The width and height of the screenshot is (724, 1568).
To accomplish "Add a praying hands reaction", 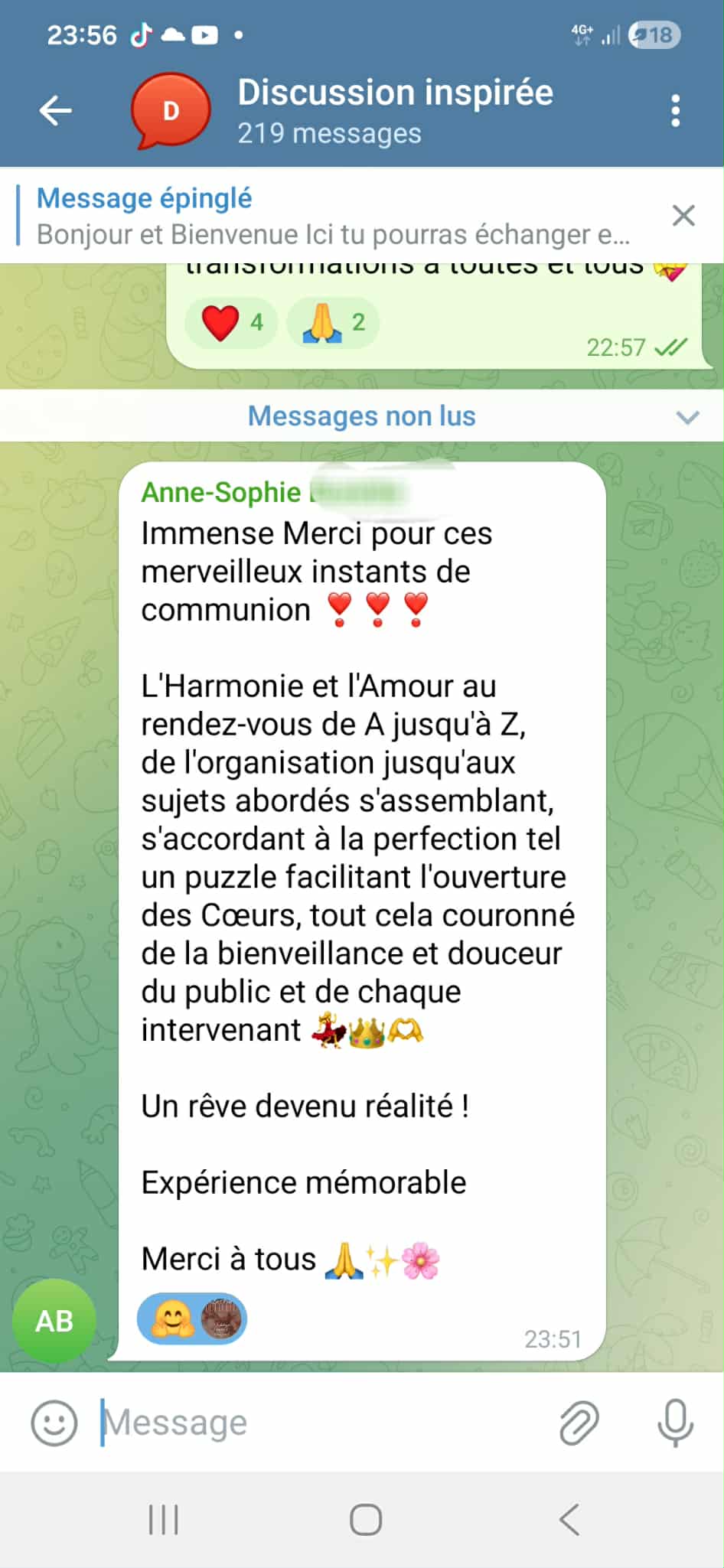I will click(332, 322).
